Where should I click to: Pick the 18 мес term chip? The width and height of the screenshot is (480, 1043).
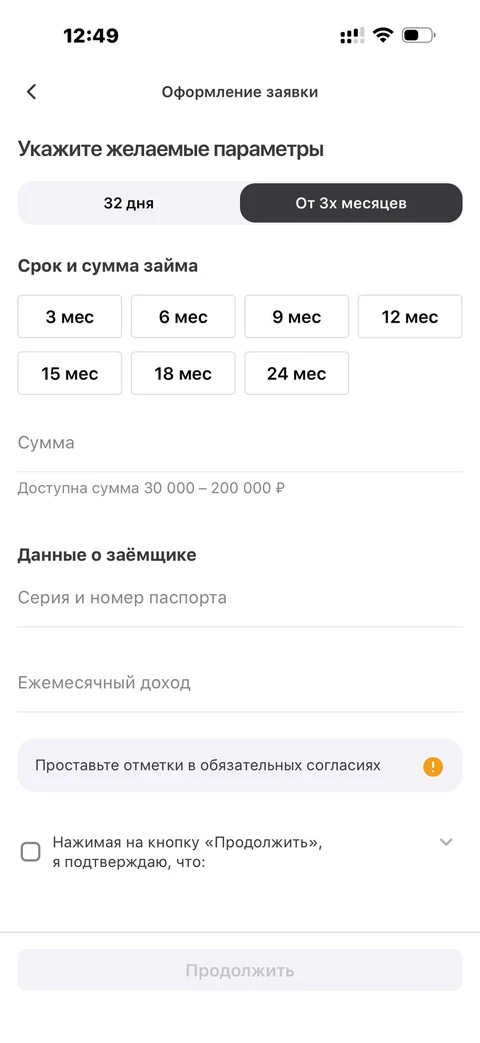[183, 373]
